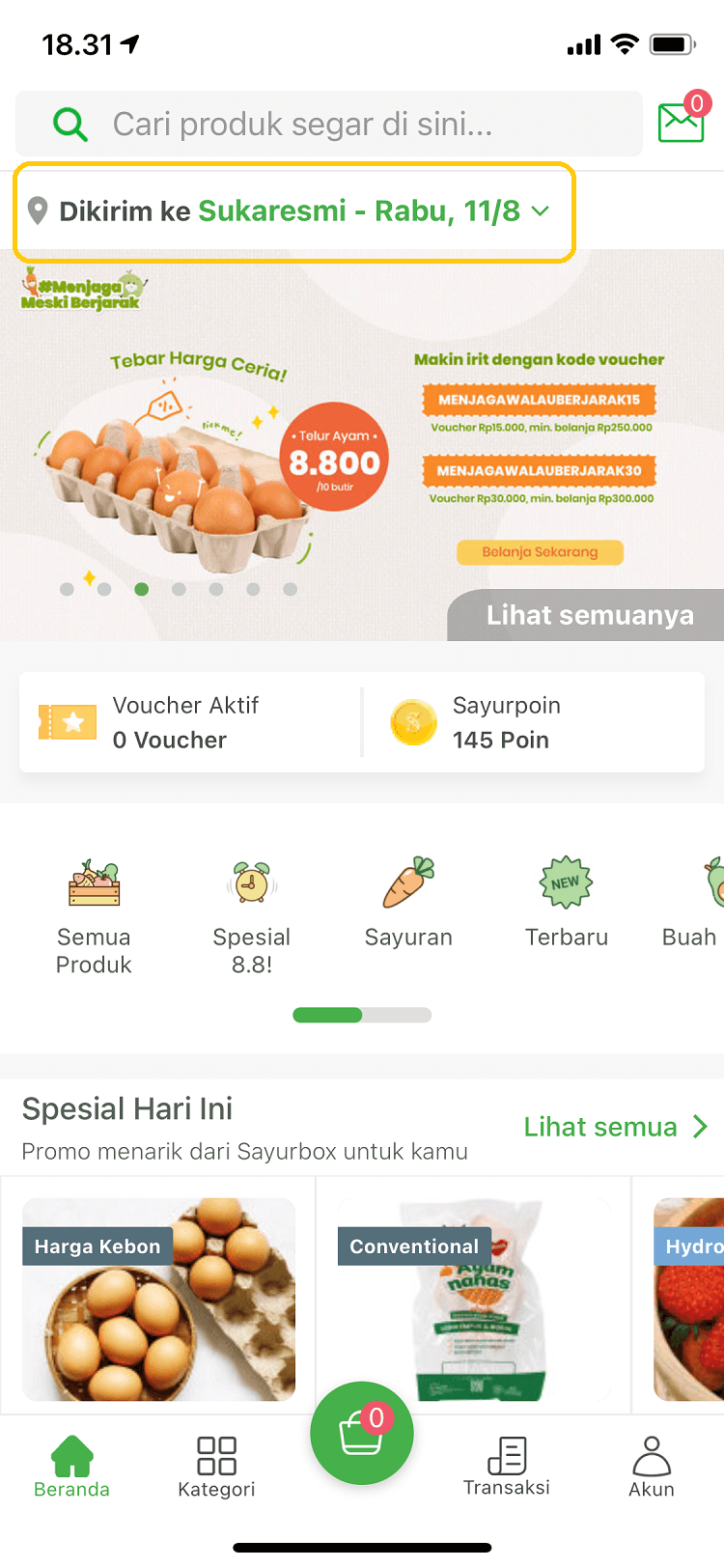
Task: Open the Akun account section
Action: pyautogui.click(x=651, y=1465)
